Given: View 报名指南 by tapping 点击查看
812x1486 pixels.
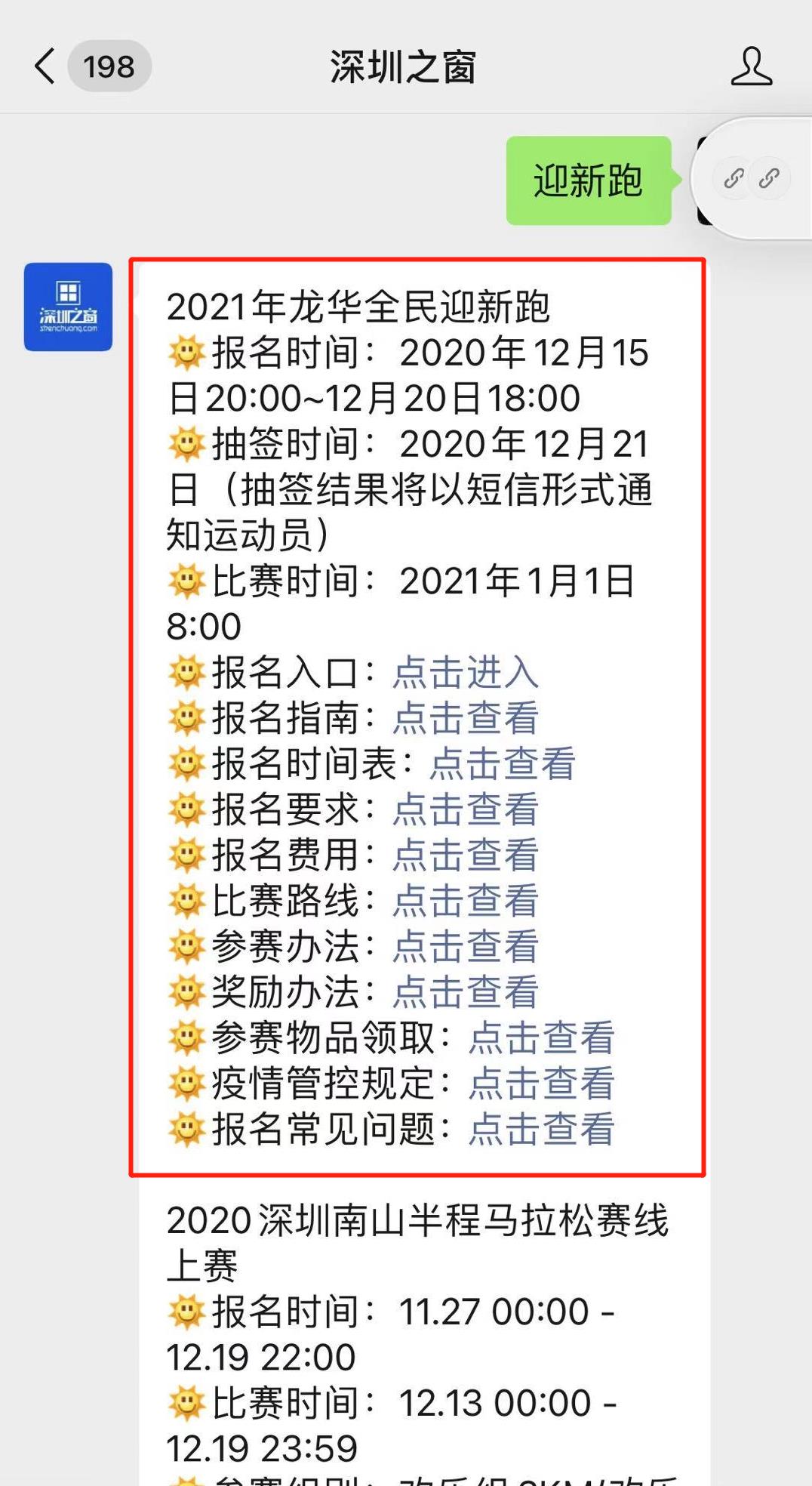Looking at the screenshot, I should pyautogui.click(x=465, y=720).
